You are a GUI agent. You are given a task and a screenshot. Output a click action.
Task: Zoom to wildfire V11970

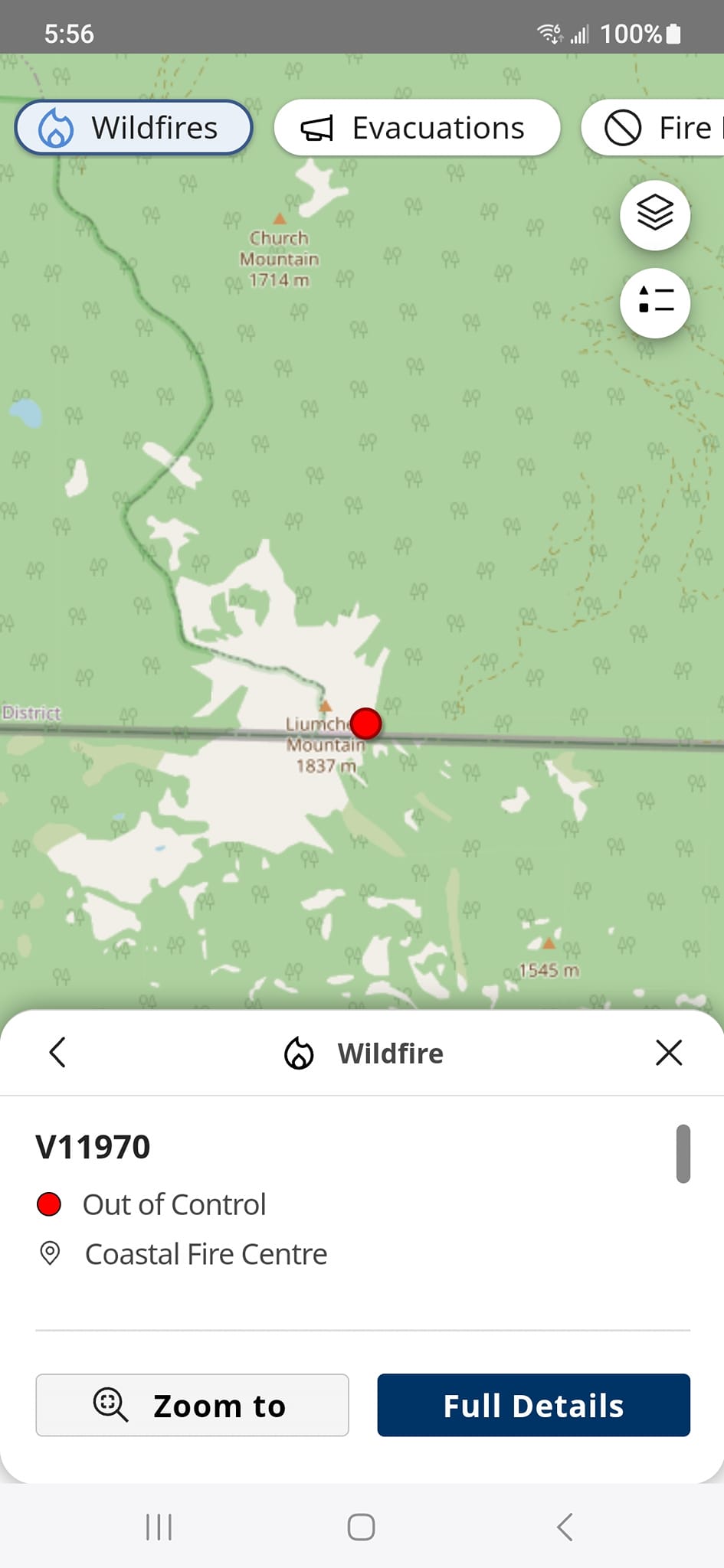[x=192, y=1405]
